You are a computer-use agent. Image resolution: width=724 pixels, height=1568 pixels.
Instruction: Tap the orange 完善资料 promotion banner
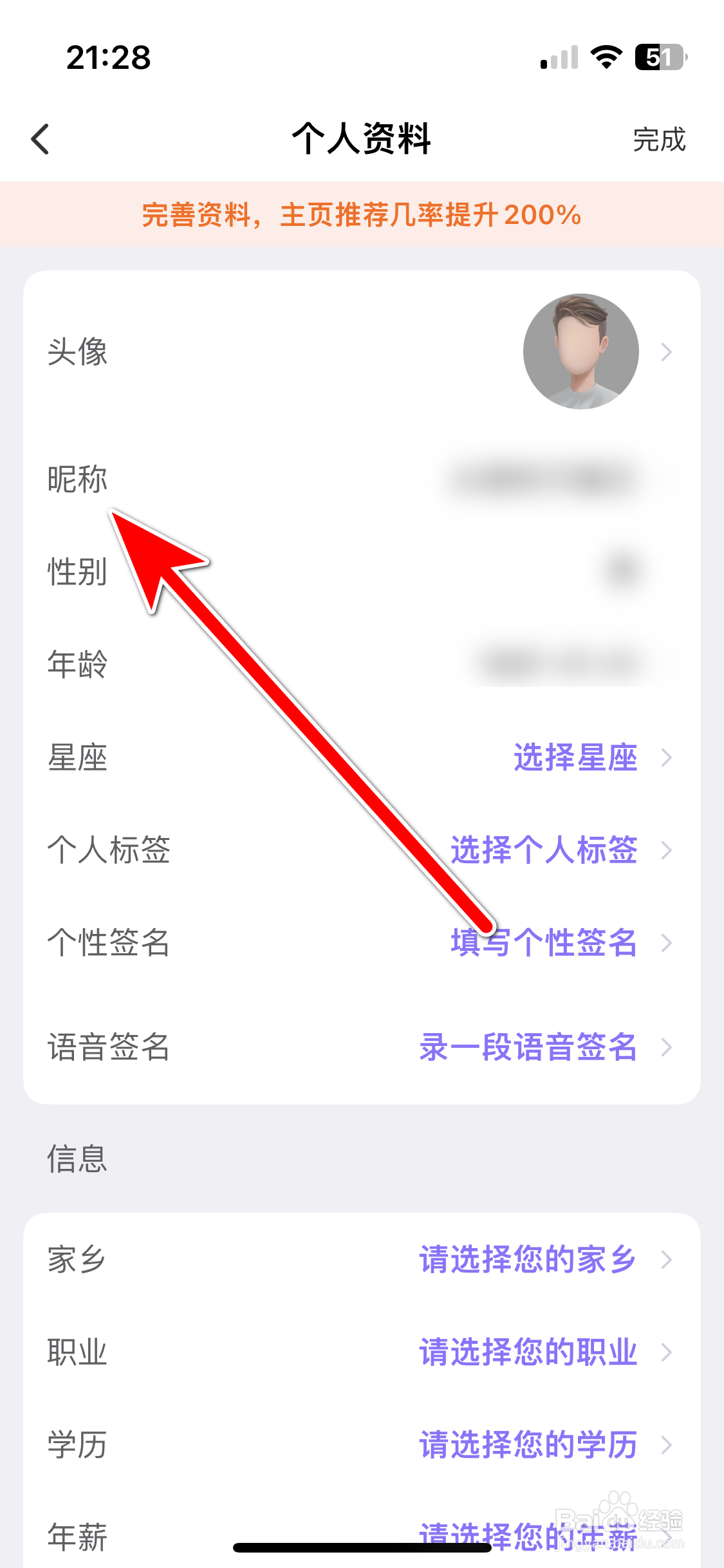pos(362,216)
